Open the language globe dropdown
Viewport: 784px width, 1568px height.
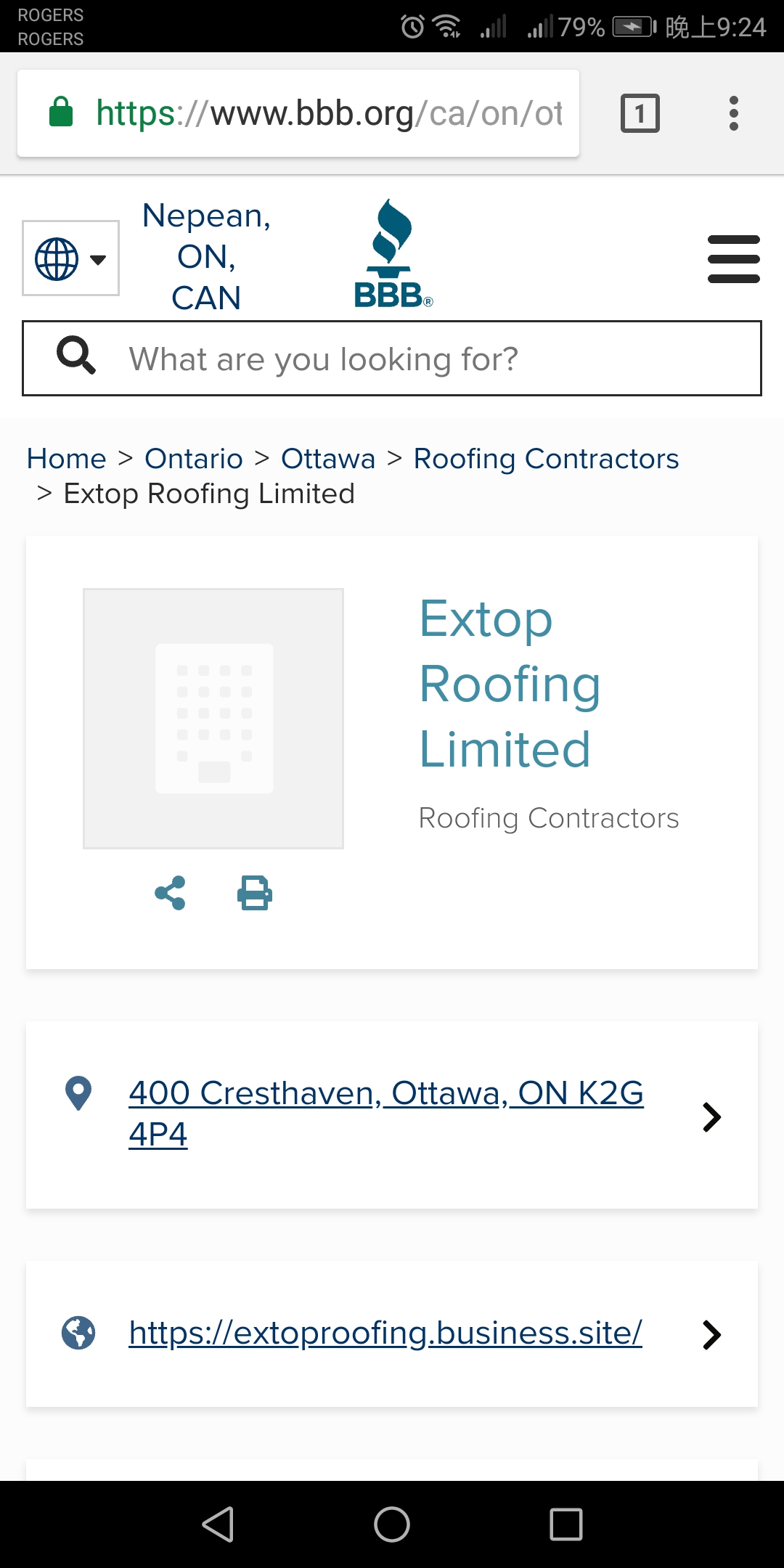70,258
